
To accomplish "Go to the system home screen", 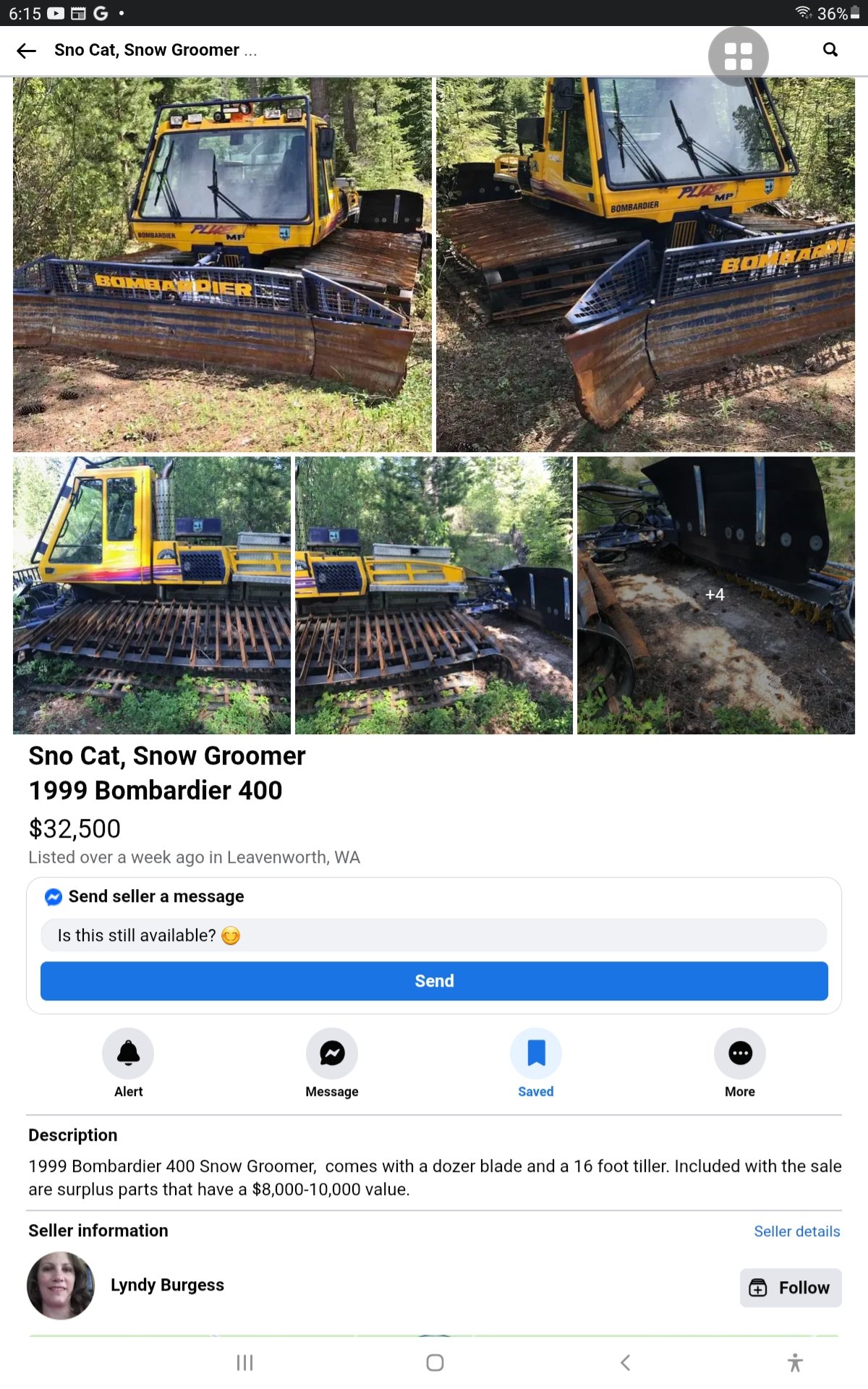I will click(435, 1363).
